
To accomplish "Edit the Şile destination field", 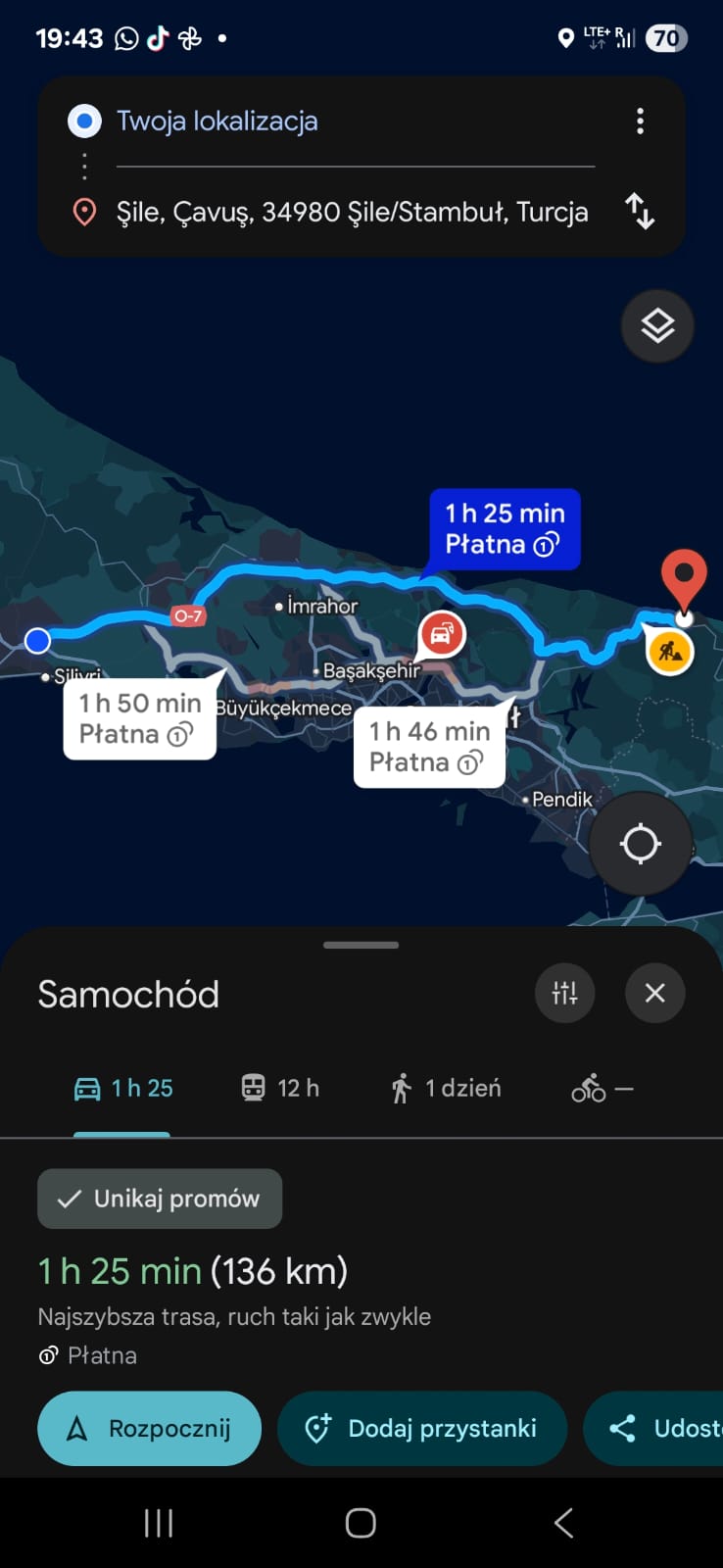I will pyautogui.click(x=353, y=212).
